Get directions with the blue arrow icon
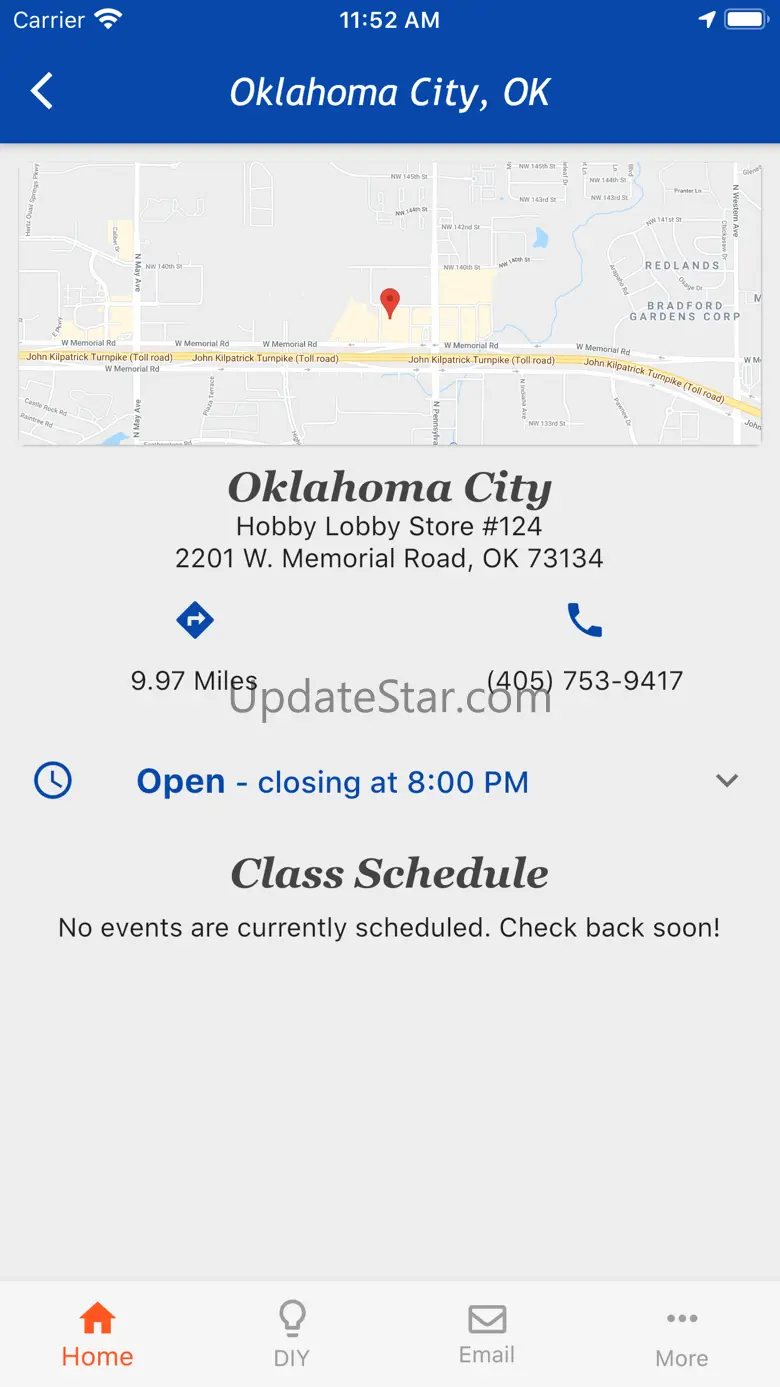The image size is (780, 1387). [x=195, y=620]
